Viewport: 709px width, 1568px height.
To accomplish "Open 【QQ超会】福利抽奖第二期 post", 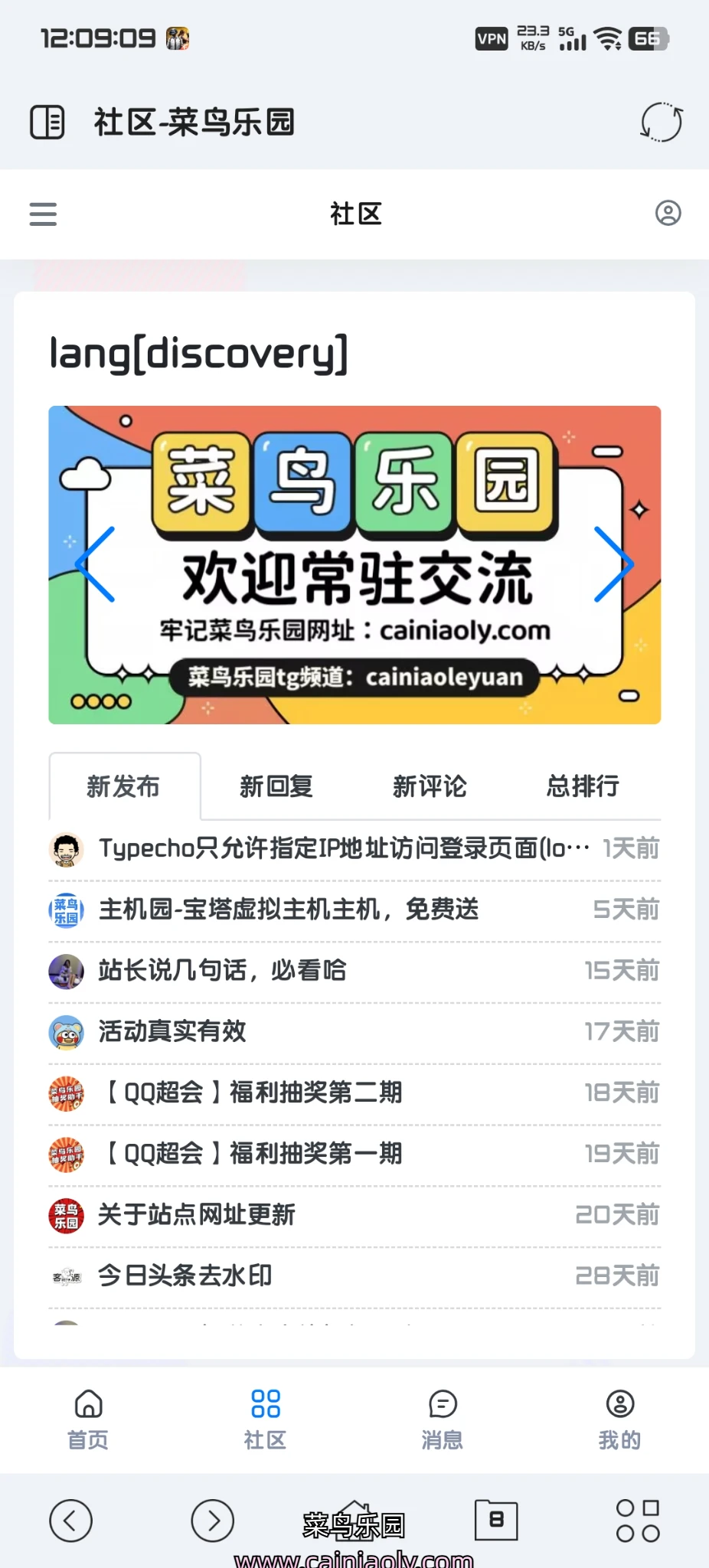I will pos(253,1093).
